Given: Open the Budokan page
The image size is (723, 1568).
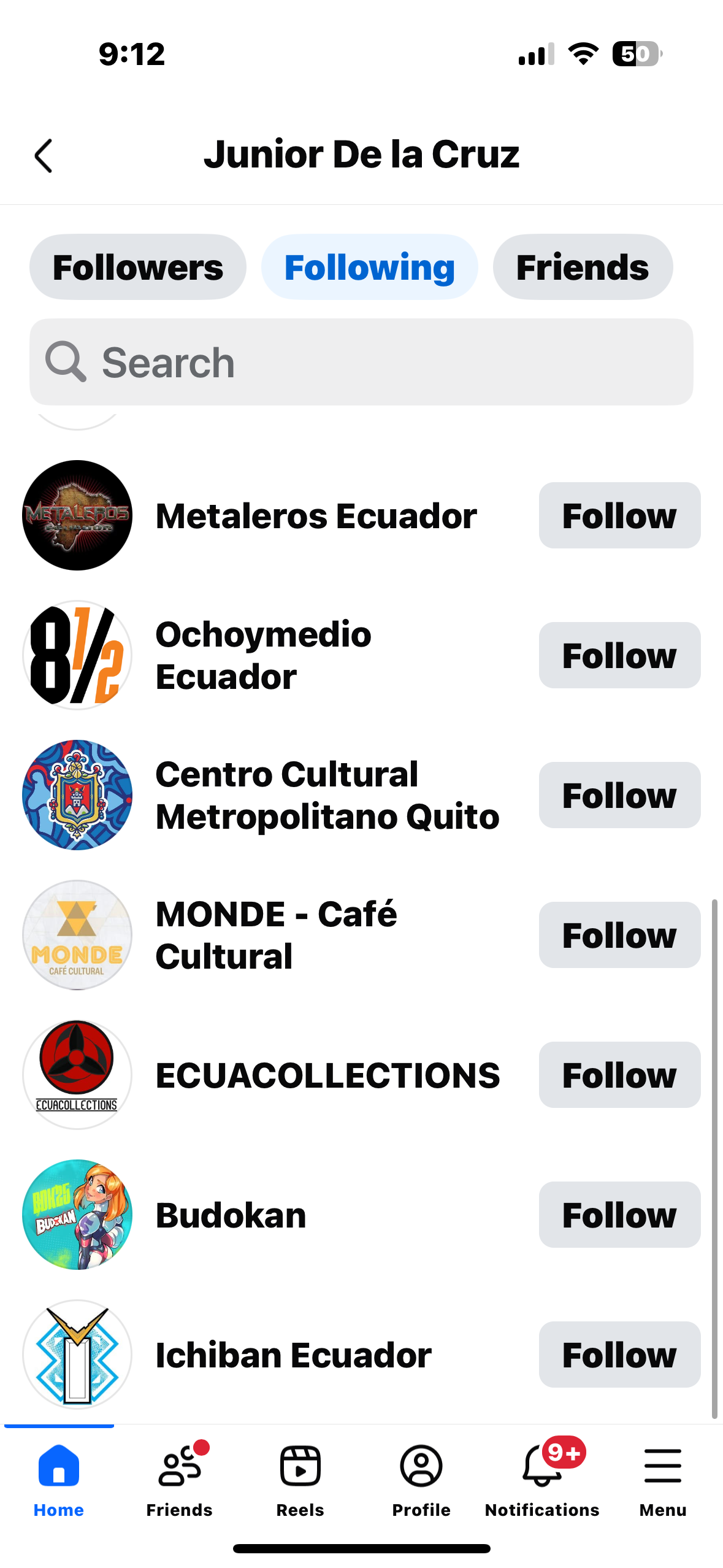Looking at the screenshot, I should [231, 1215].
